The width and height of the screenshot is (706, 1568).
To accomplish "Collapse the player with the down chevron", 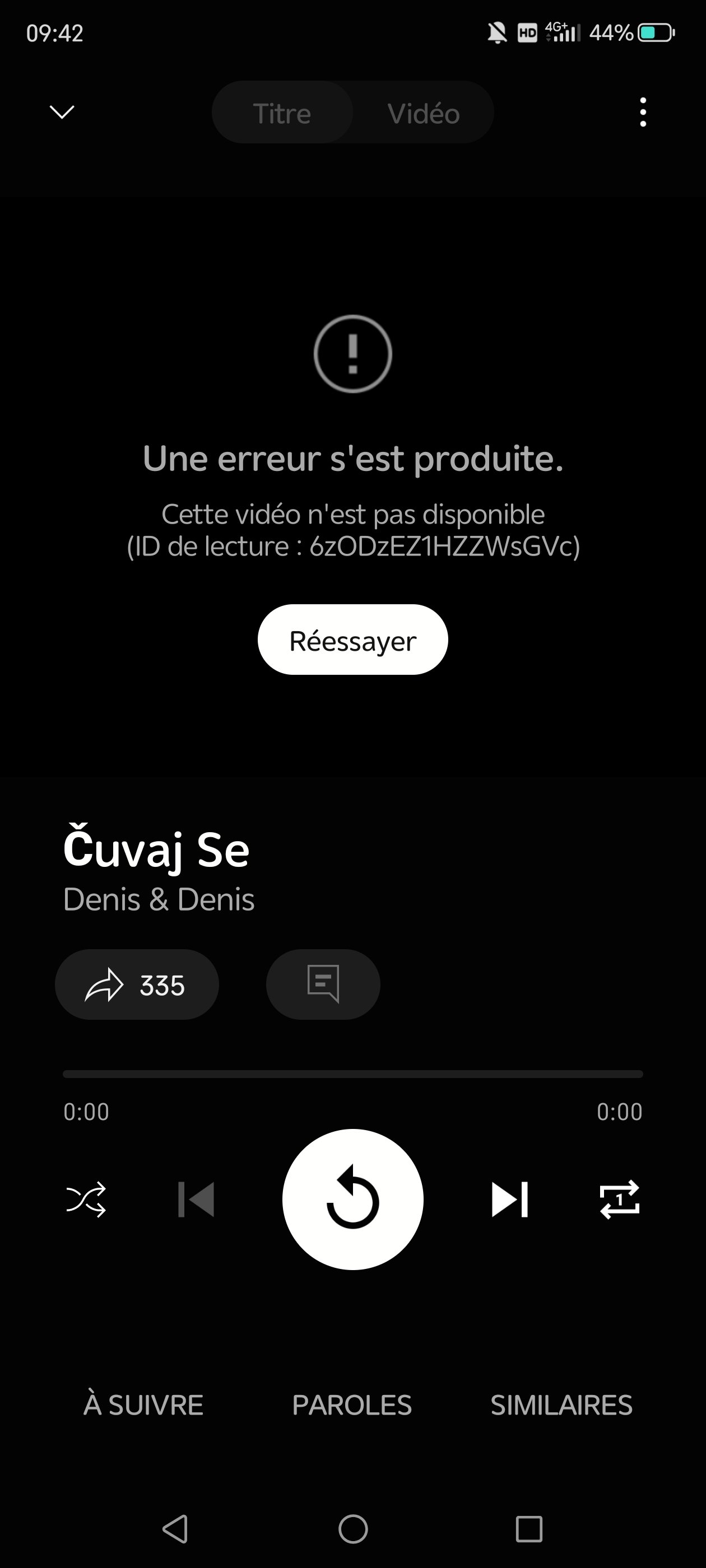I will (62, 112).
